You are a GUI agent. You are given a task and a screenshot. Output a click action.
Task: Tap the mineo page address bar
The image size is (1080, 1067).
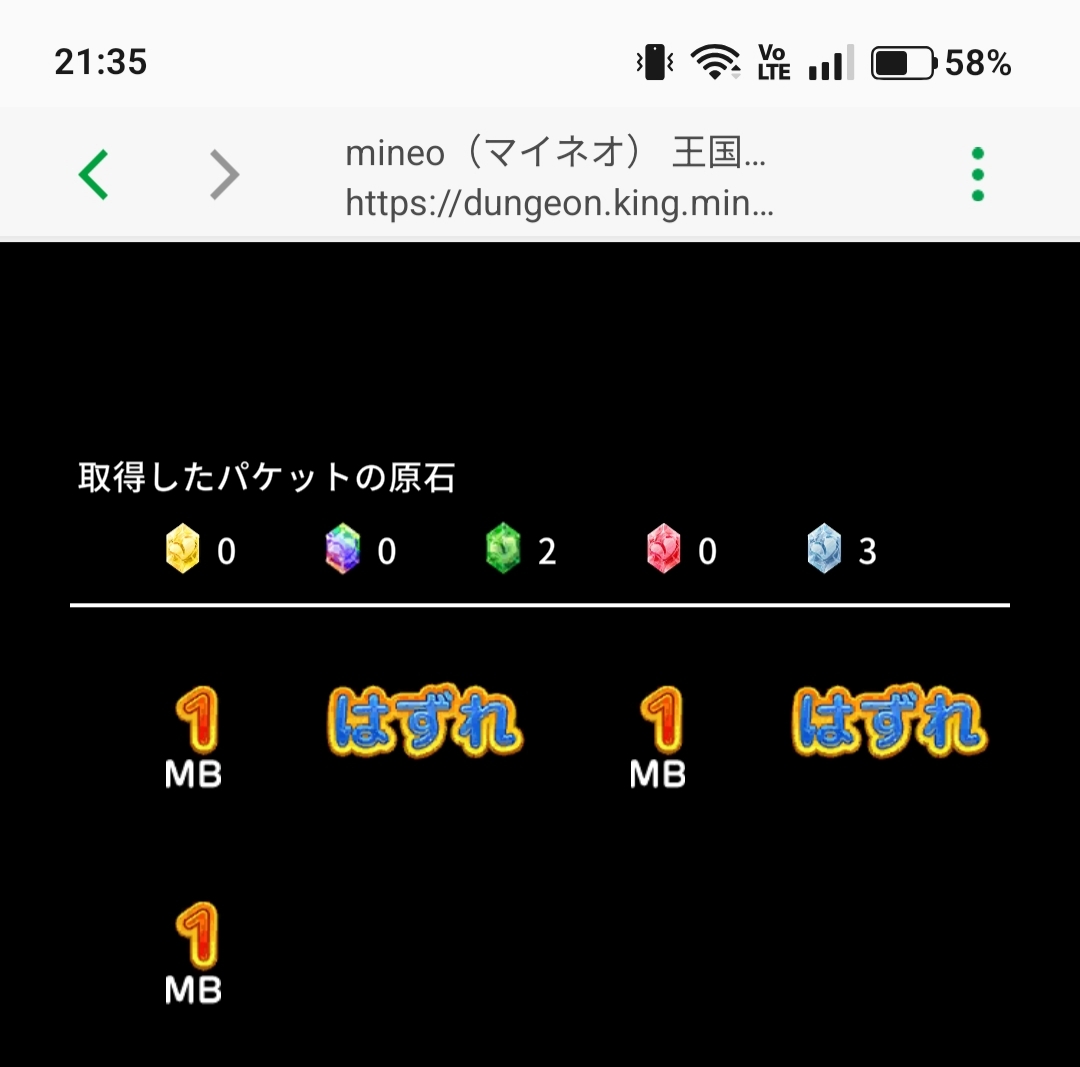pos(558,178)
